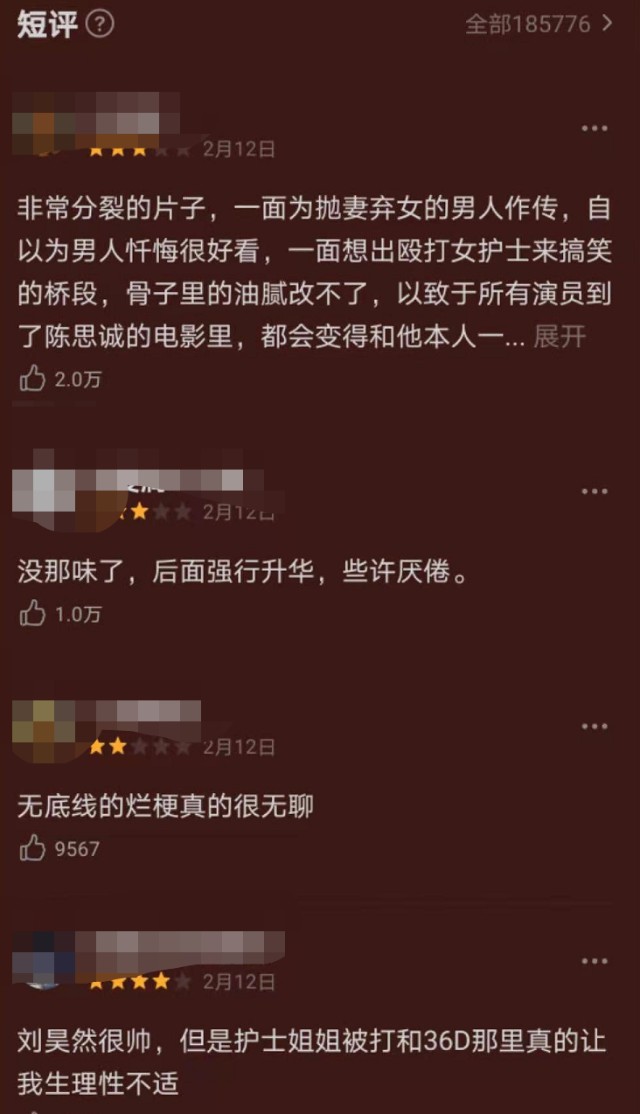
Task: Expand the truncated review via 展开
Action: click(x=560, y=337)
